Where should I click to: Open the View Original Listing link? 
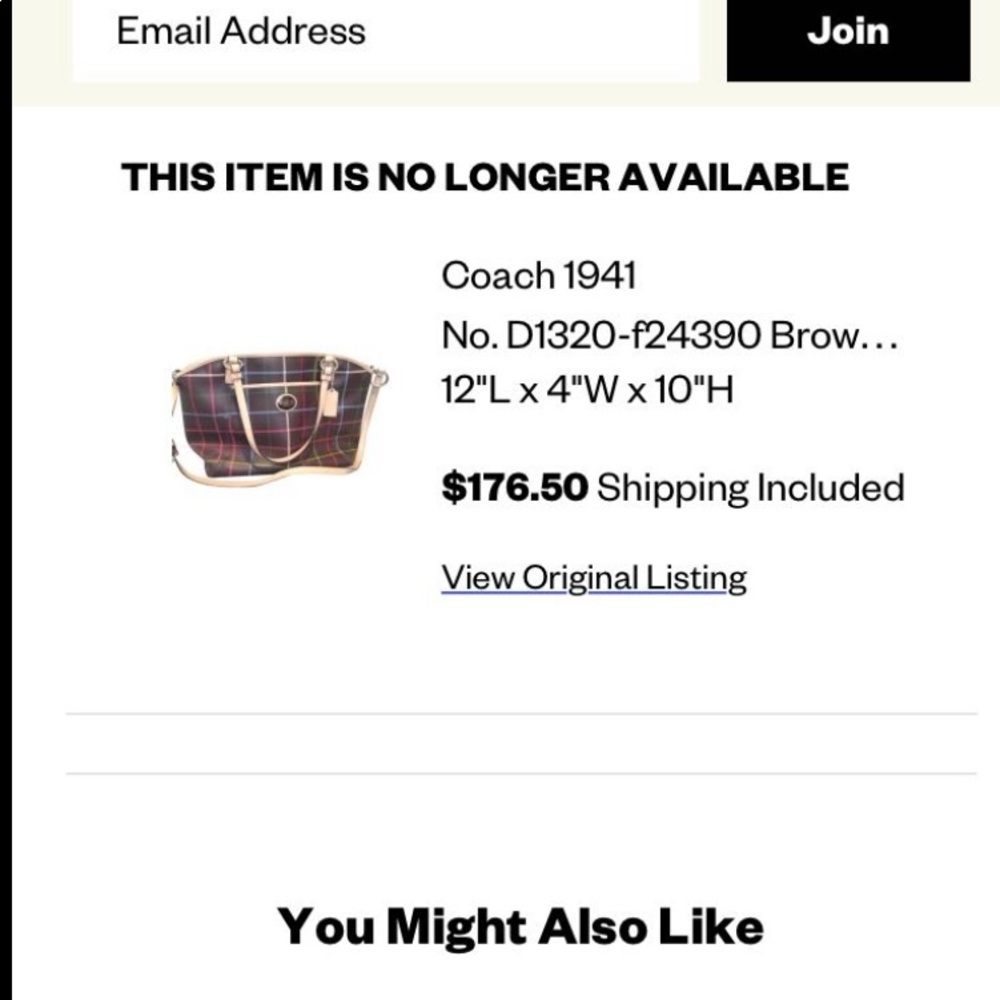click(594, 578)
